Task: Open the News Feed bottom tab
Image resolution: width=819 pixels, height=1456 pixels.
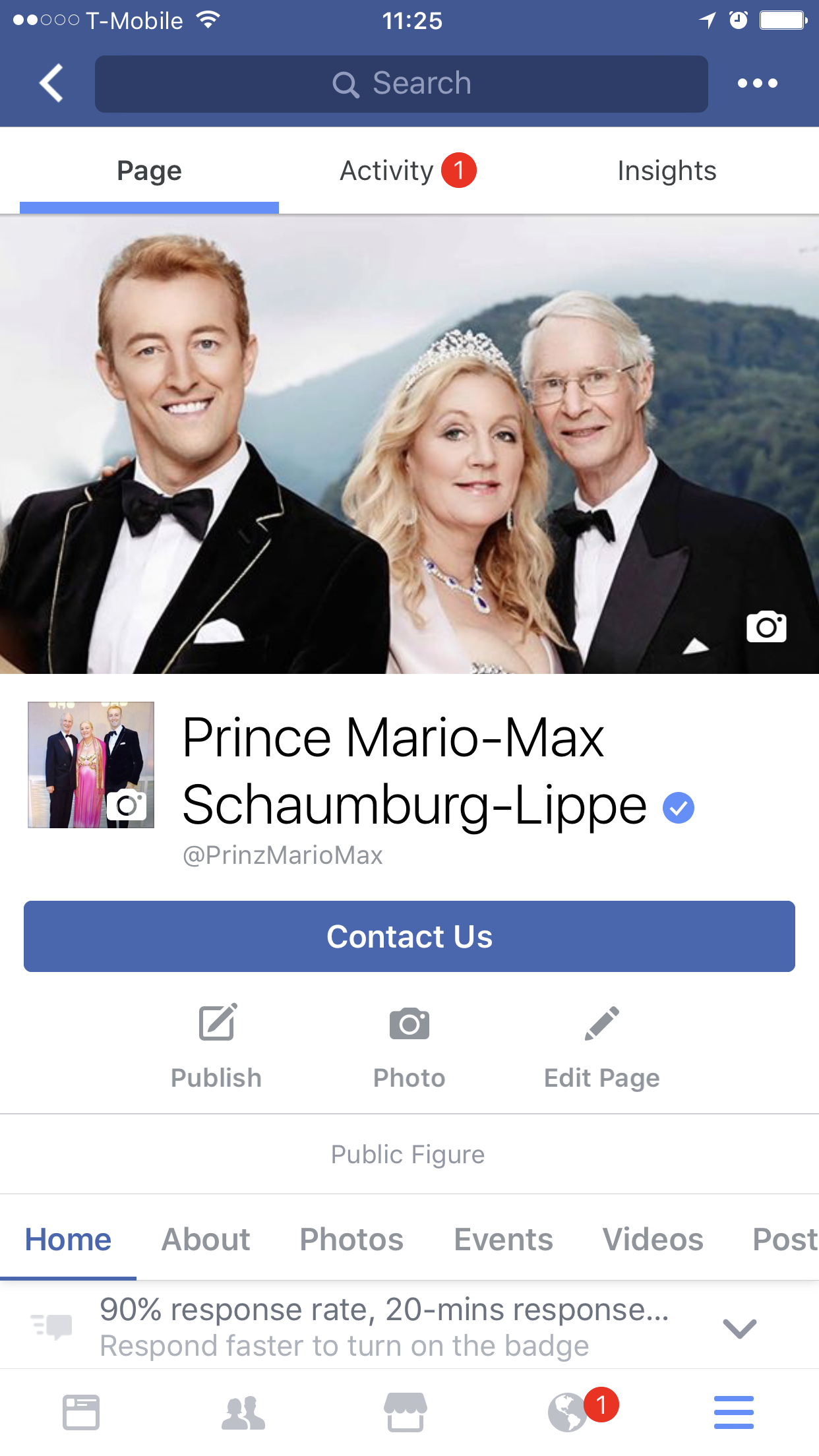Action: click(81, 1412)
